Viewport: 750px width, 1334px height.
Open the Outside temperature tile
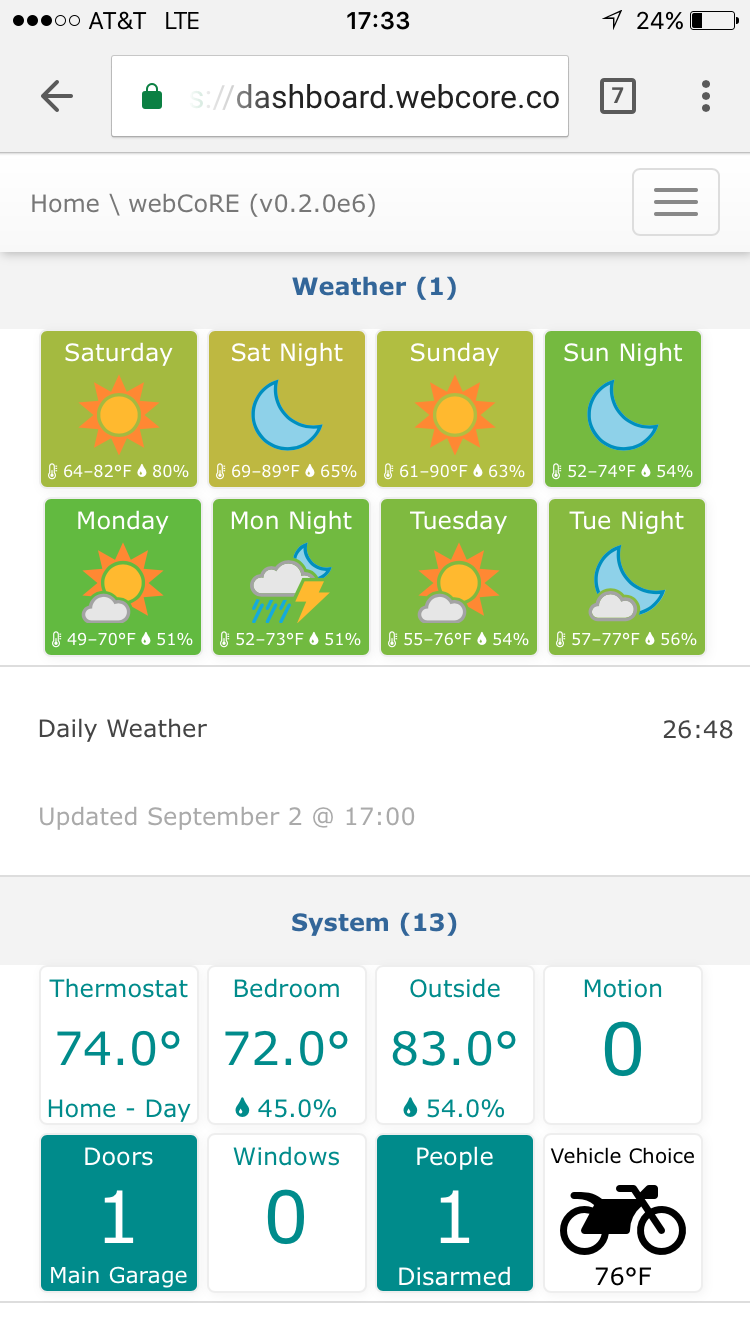455,1045
